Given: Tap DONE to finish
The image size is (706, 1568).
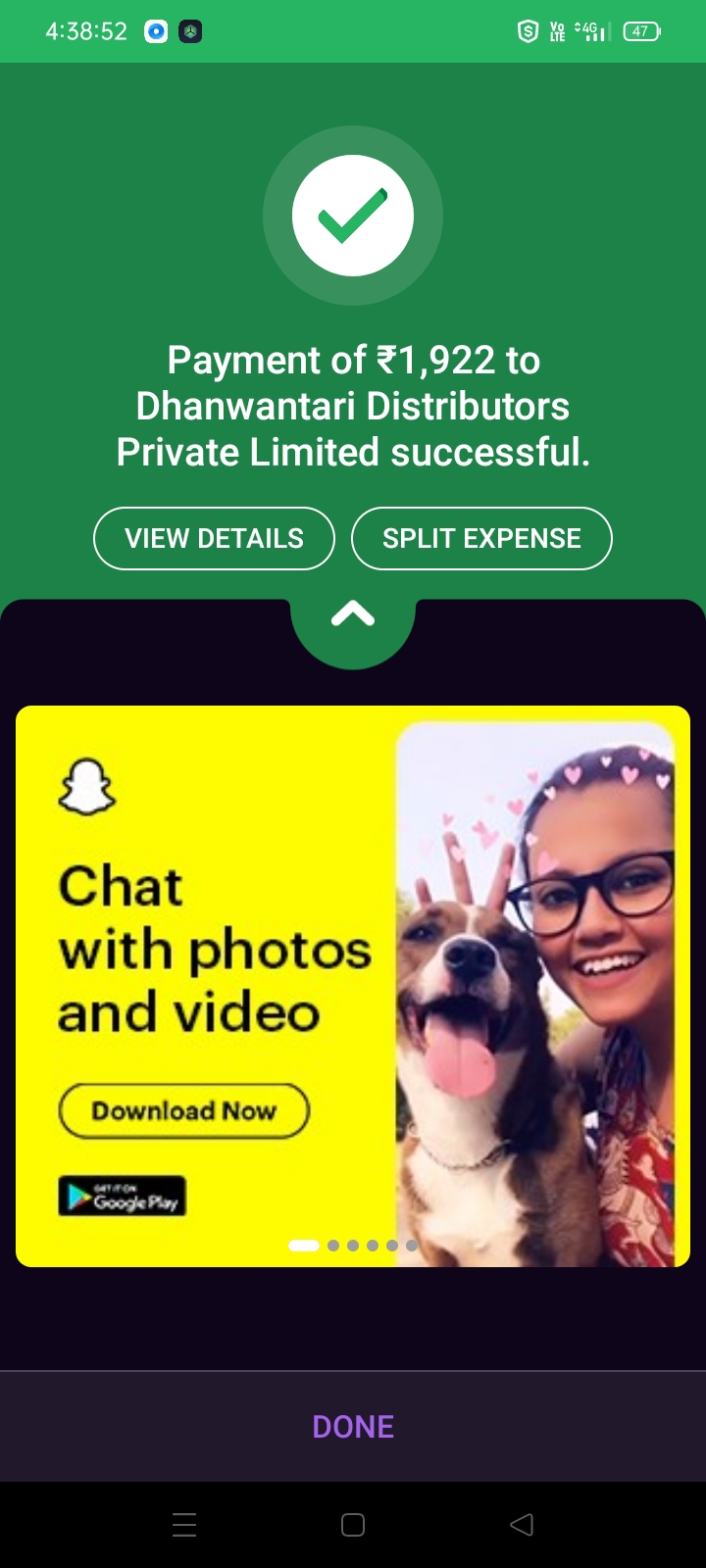Looking at the screenshot, I should 353,1427.
